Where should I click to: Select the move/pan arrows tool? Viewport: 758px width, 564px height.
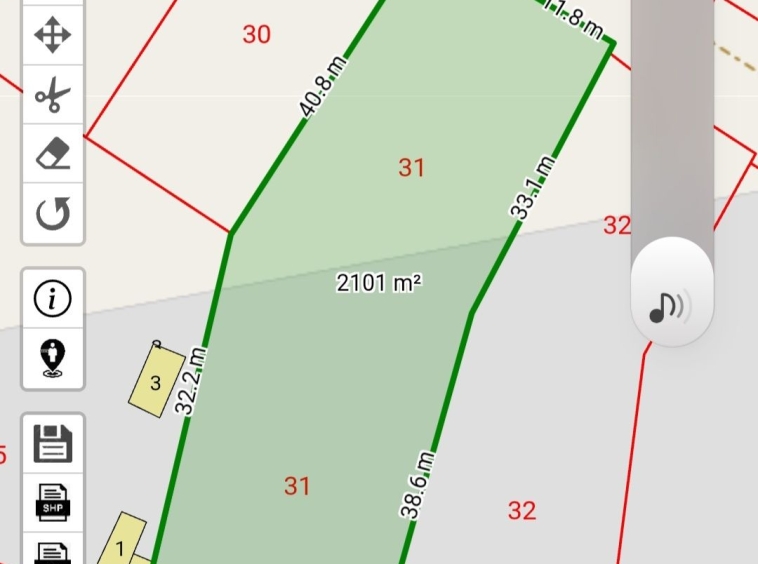[52, 36]
